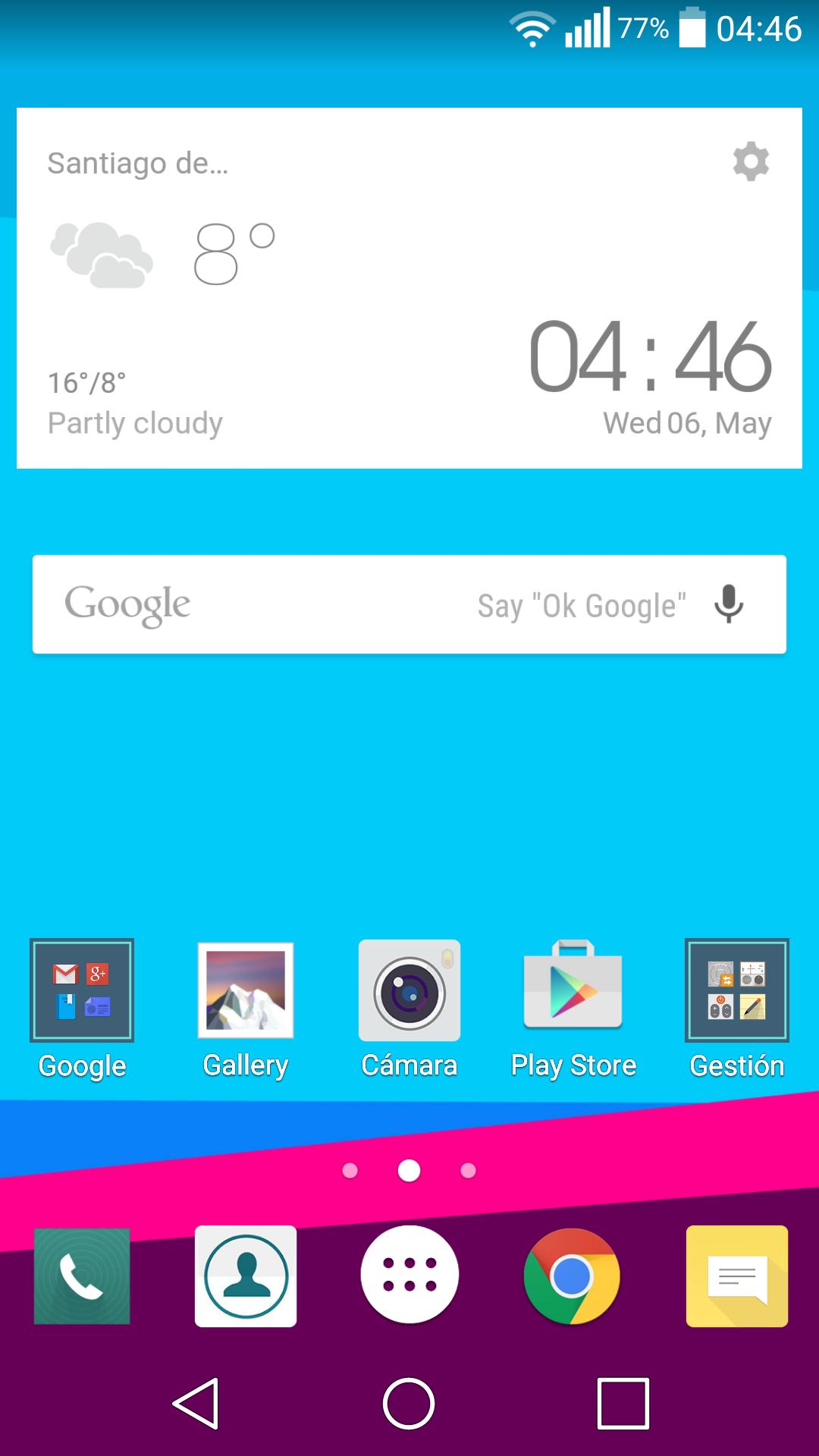Open the Google apps folder
Viewport: 819px width, 1456px height.
point(82,991)
